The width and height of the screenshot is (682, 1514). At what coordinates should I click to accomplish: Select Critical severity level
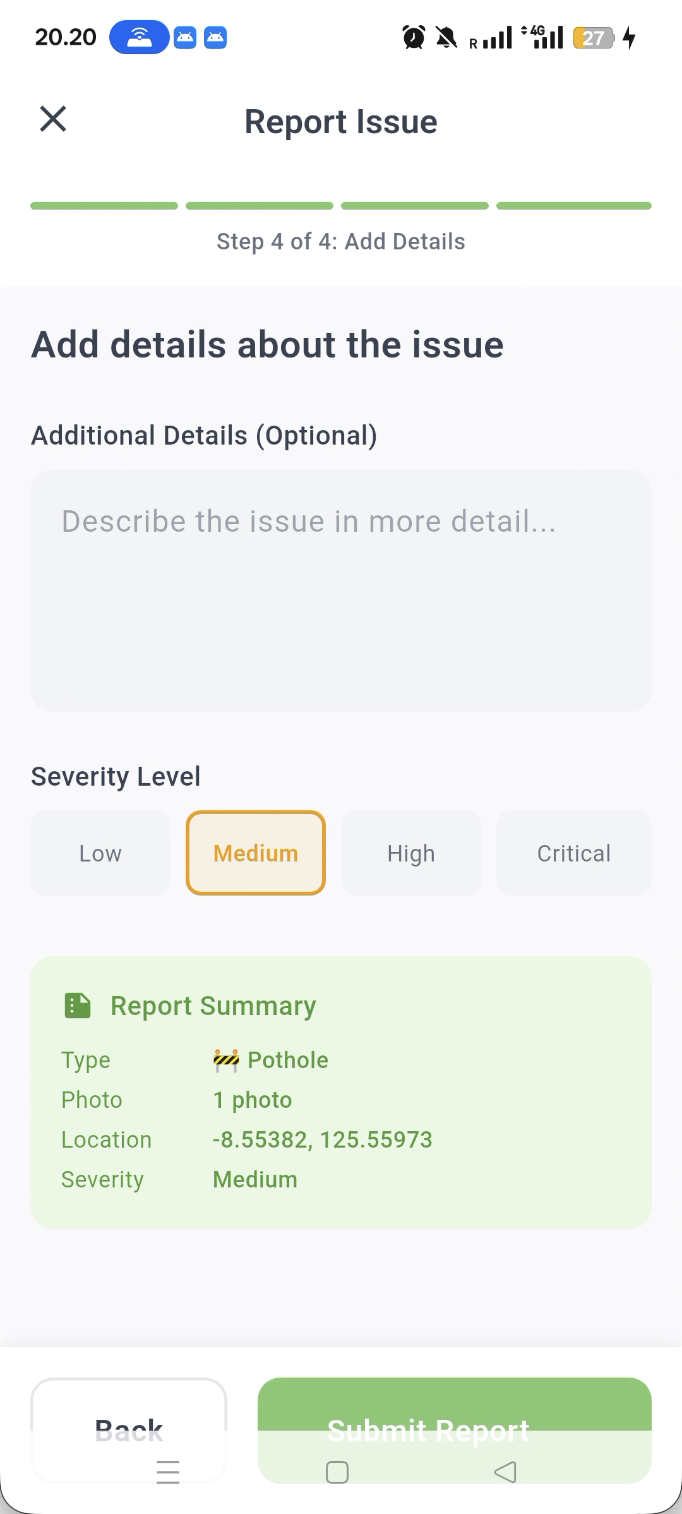(x=573, y=853)
